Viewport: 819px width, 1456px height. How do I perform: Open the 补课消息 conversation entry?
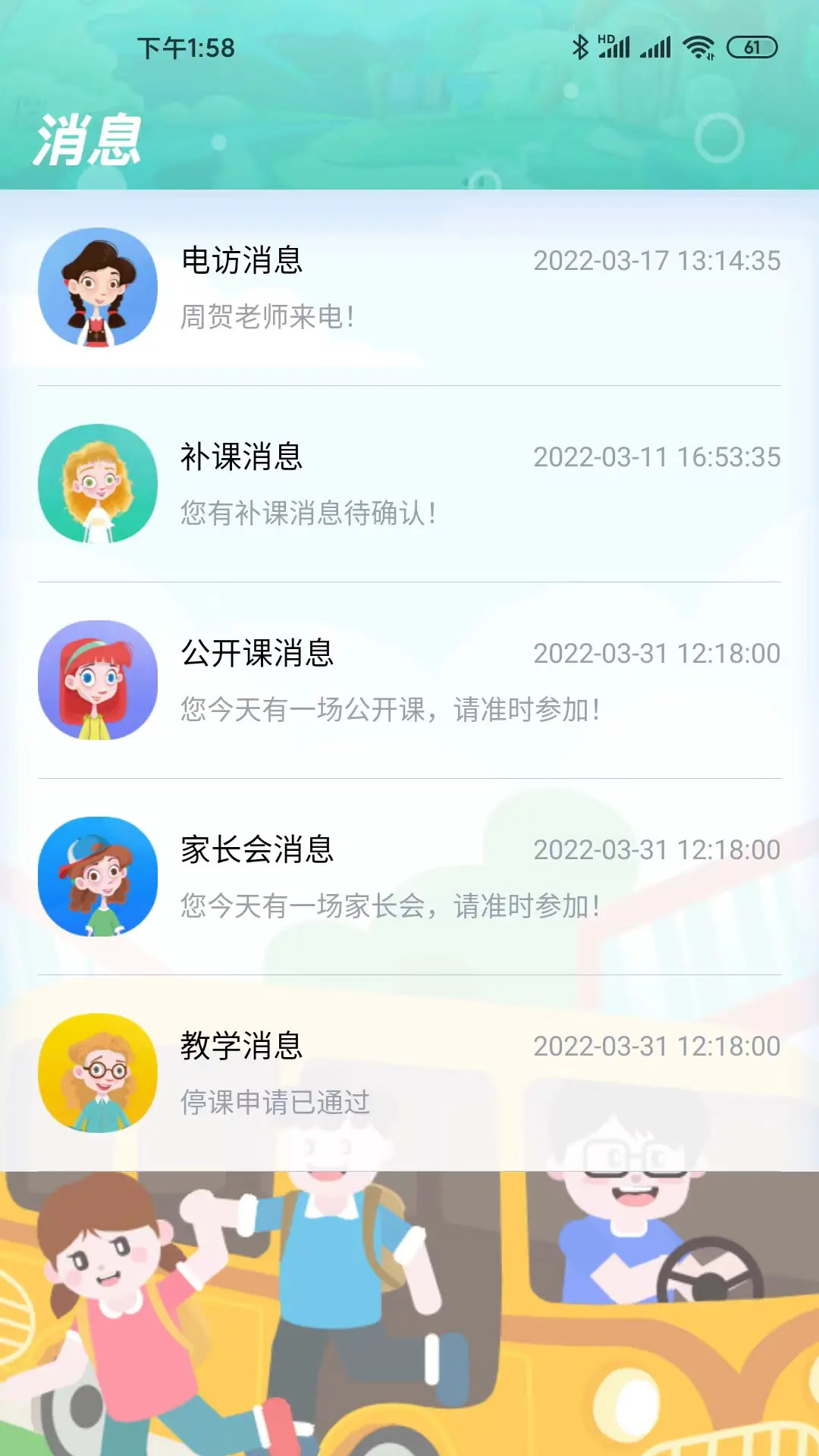409,483
